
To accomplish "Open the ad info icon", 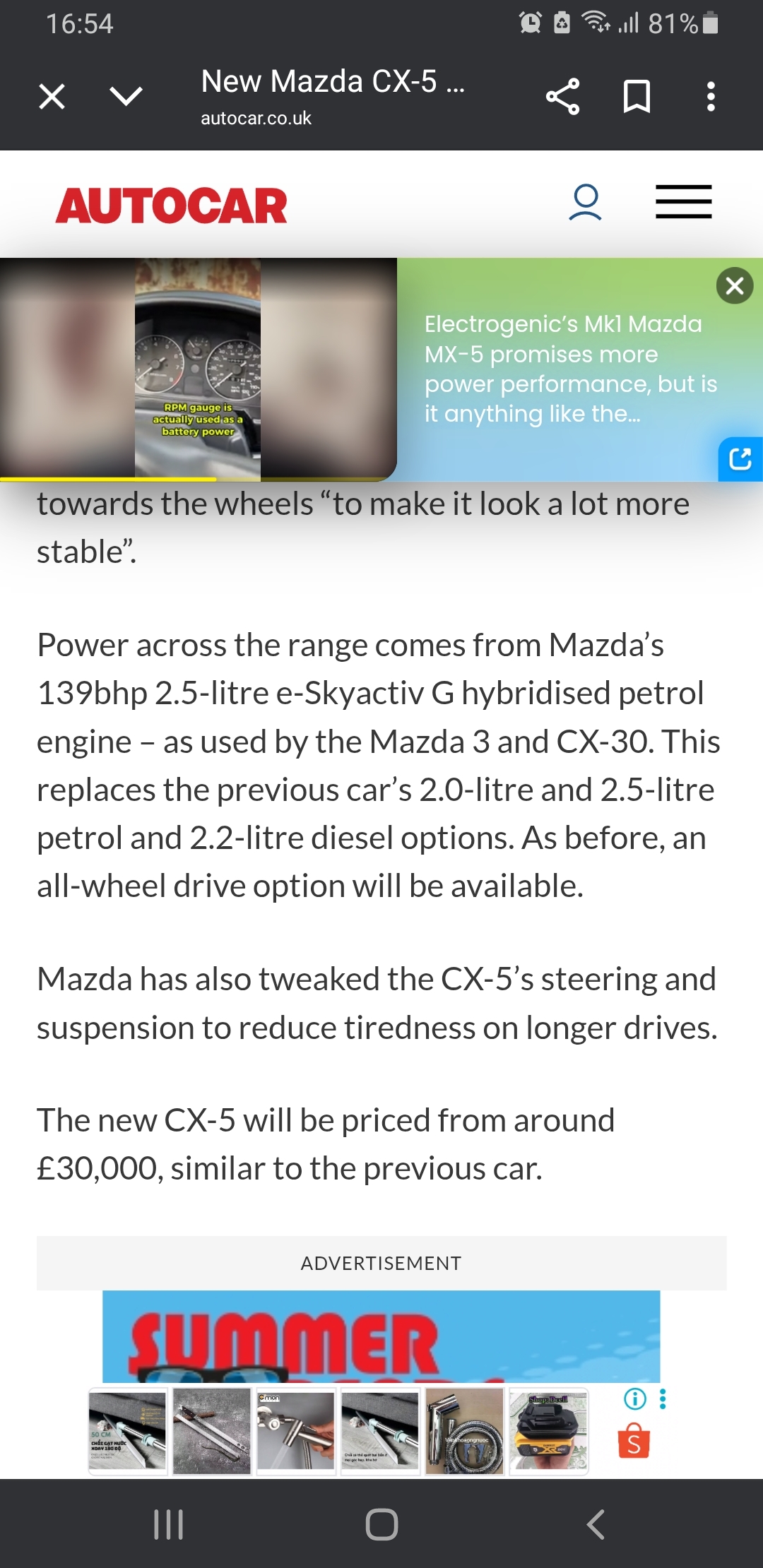I will click(x=635, y=1398).
